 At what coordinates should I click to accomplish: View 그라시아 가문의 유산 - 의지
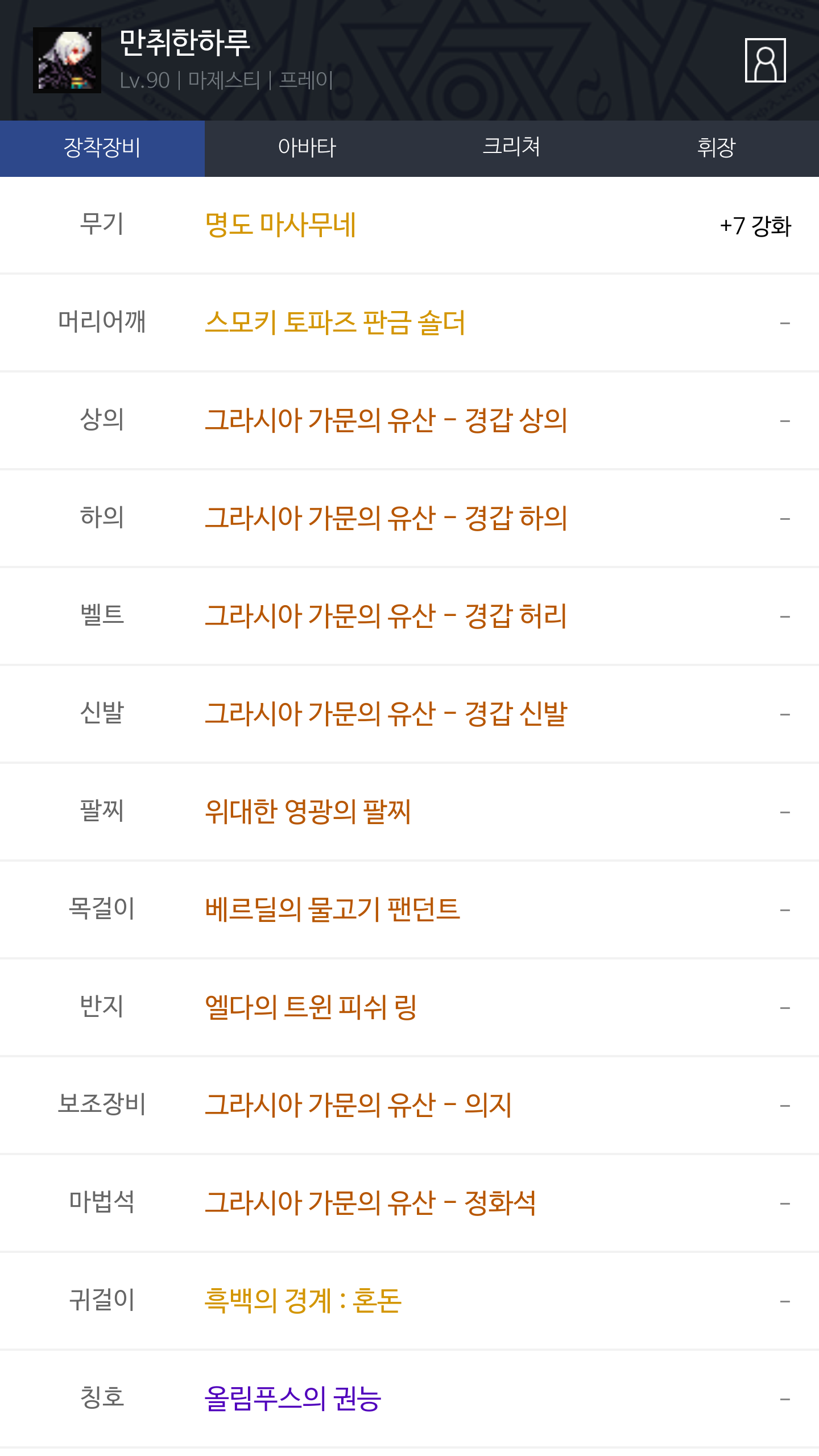pos(358,1106)
